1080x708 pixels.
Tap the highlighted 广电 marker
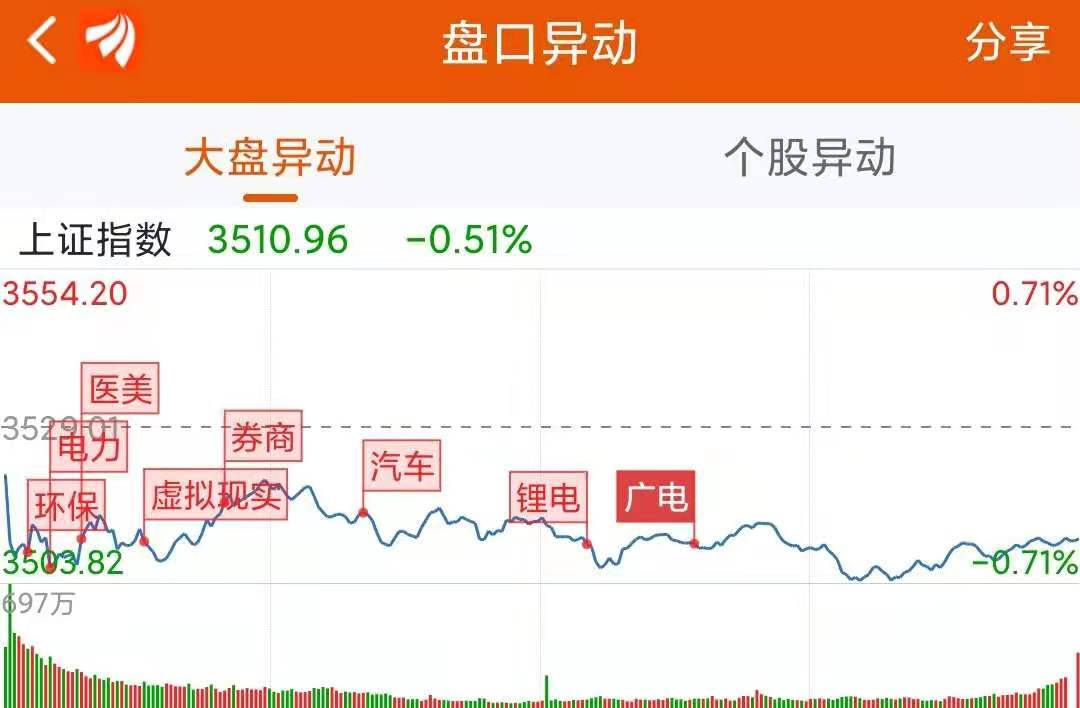(x=656, y=496)
